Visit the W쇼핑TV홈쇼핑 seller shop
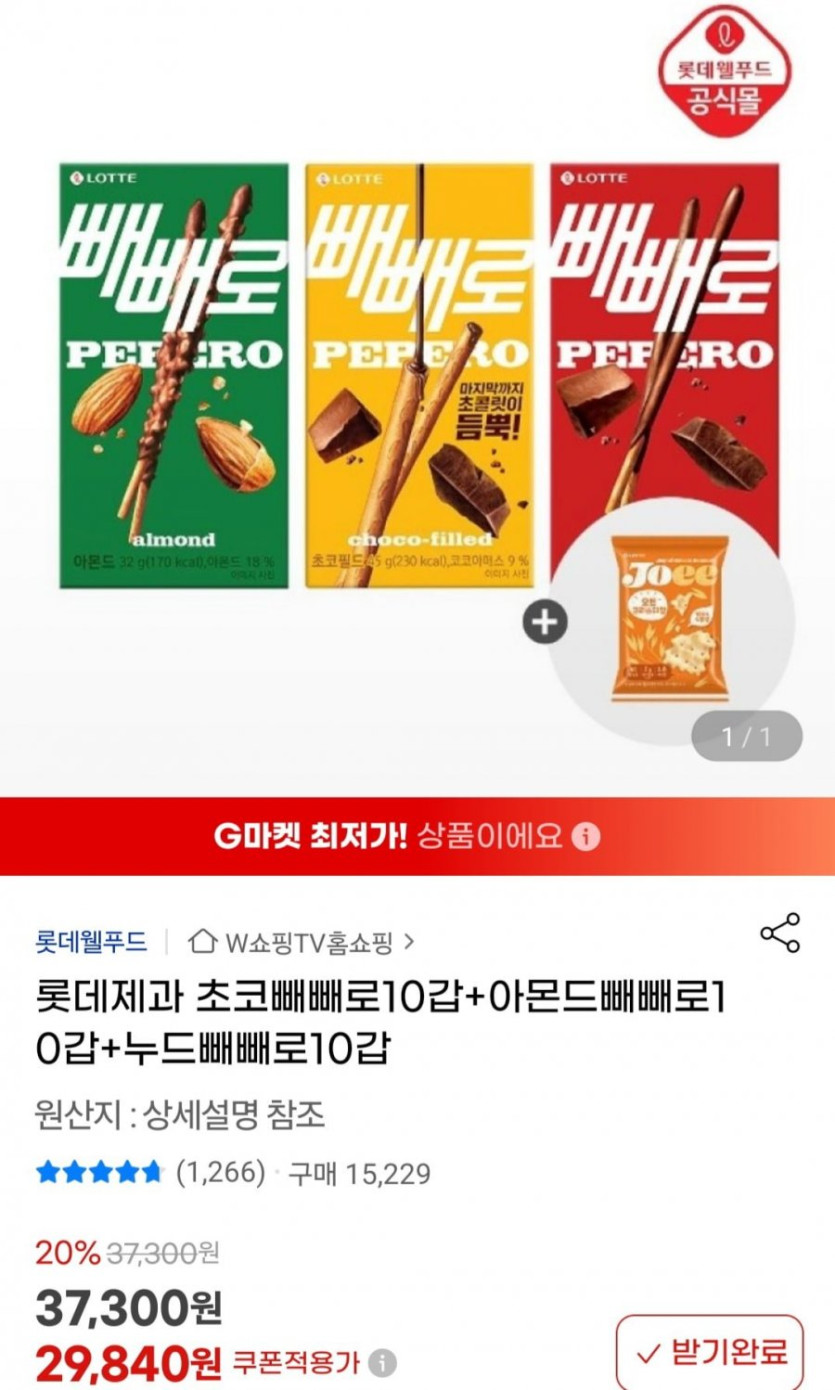 click(x=302, y=941)
